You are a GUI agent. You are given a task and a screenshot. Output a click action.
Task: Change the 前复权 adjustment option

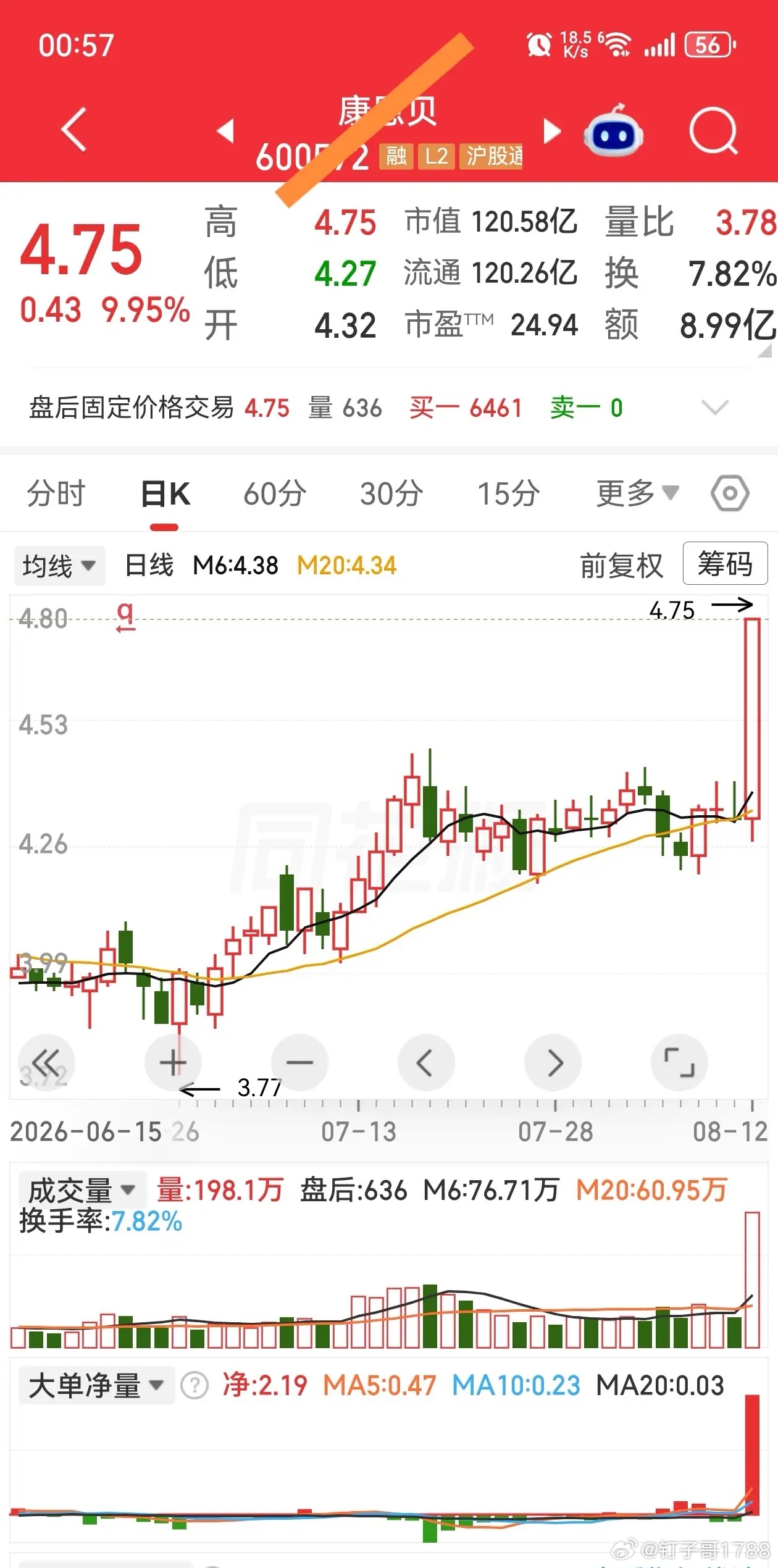621,565
